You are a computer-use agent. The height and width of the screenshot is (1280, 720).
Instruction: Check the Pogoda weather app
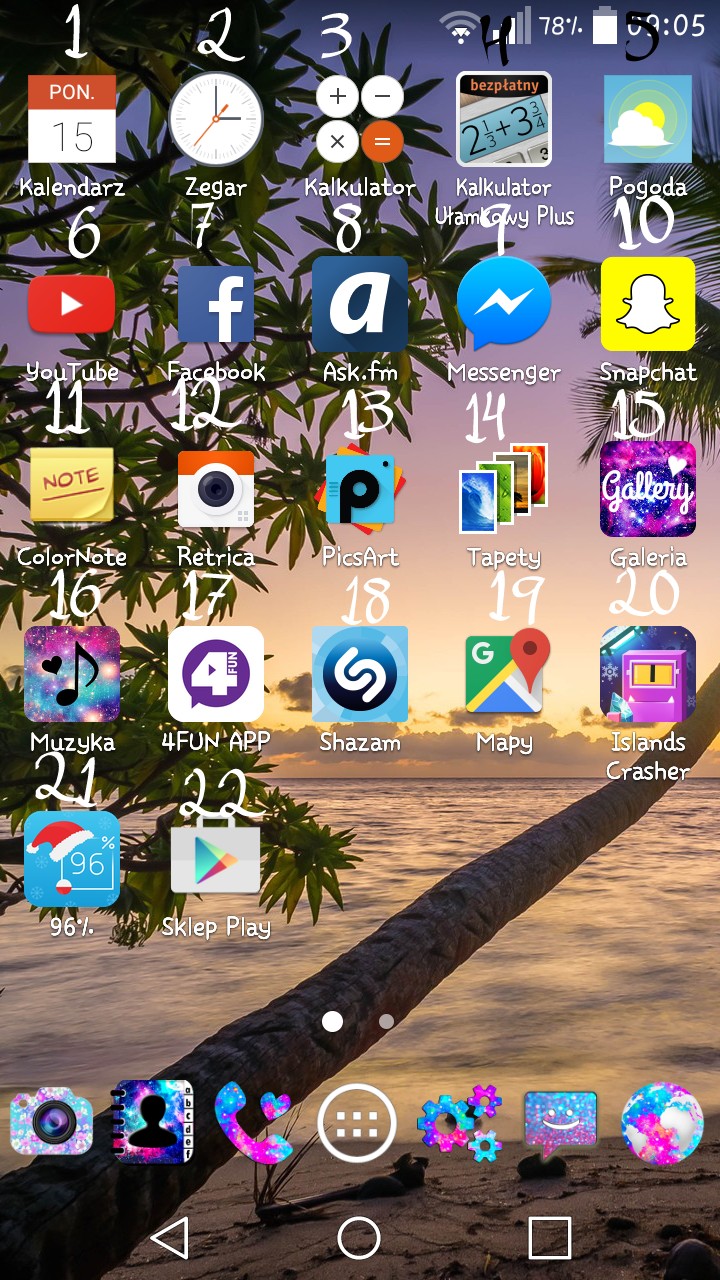648,119
